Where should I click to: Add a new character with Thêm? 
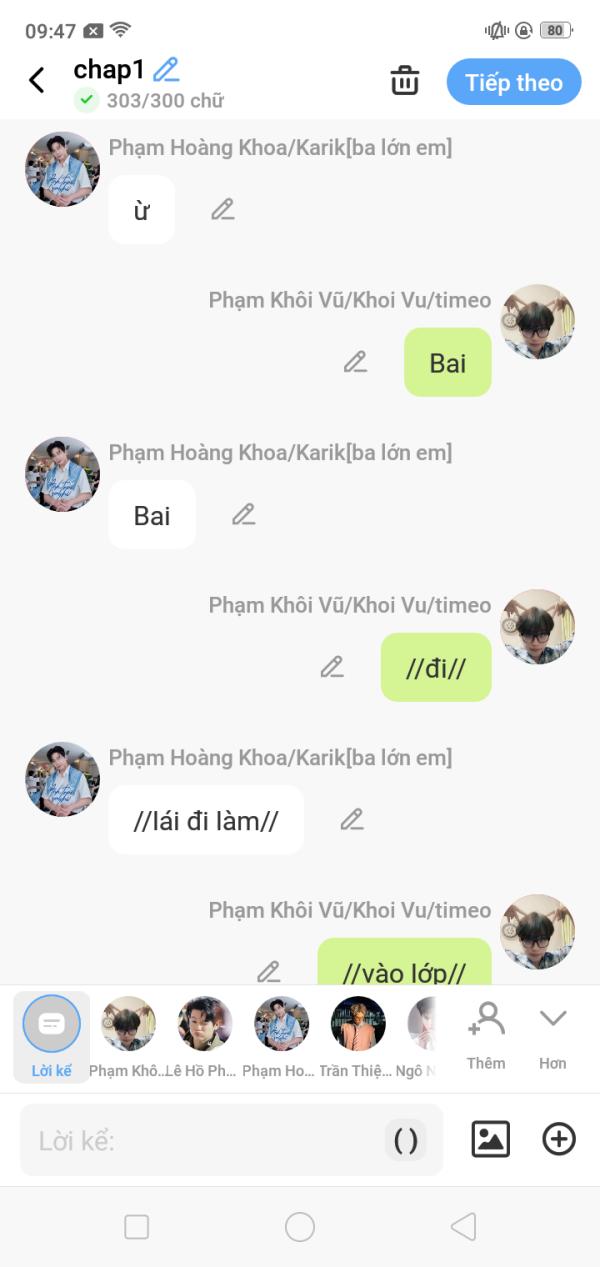click(486, 1036)
